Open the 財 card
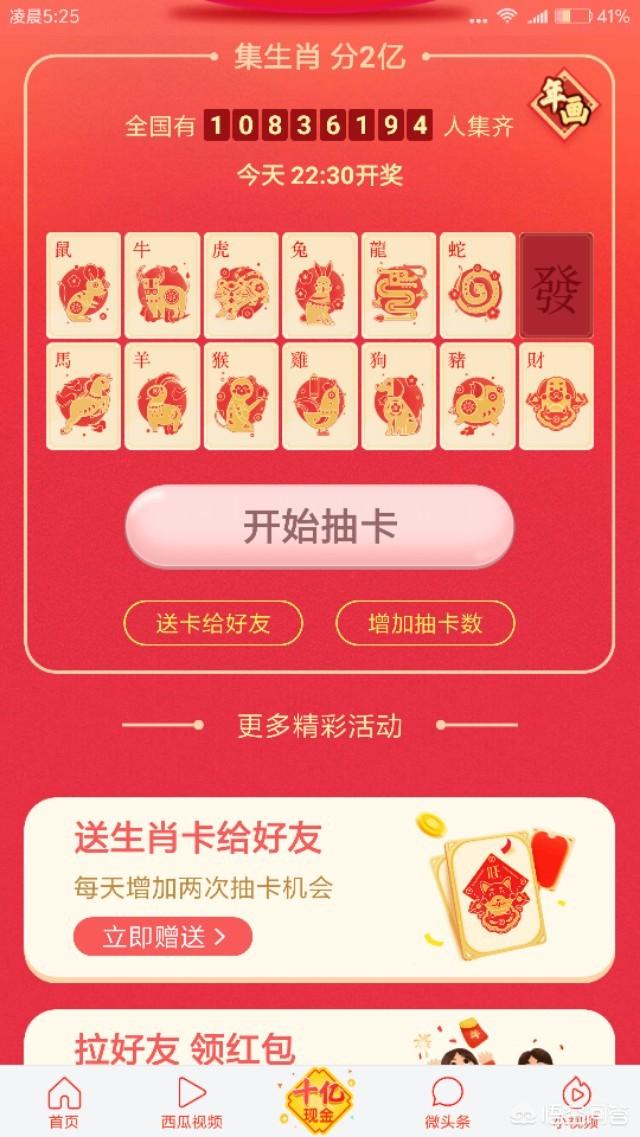This screenshot has width=640, height=1137. pyautogui.click(x=556, y=396)
